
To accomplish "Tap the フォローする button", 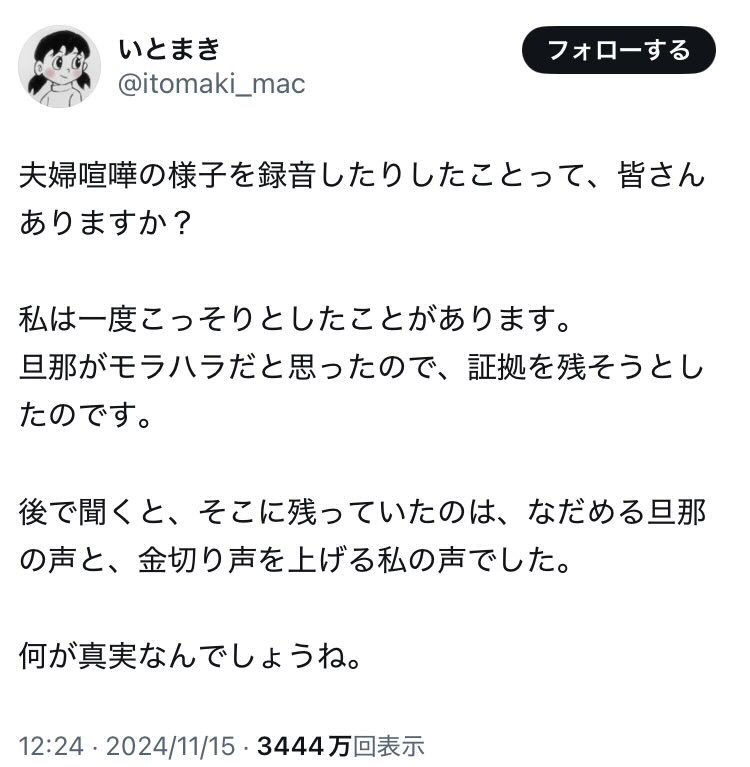I will tap(617, 50).
